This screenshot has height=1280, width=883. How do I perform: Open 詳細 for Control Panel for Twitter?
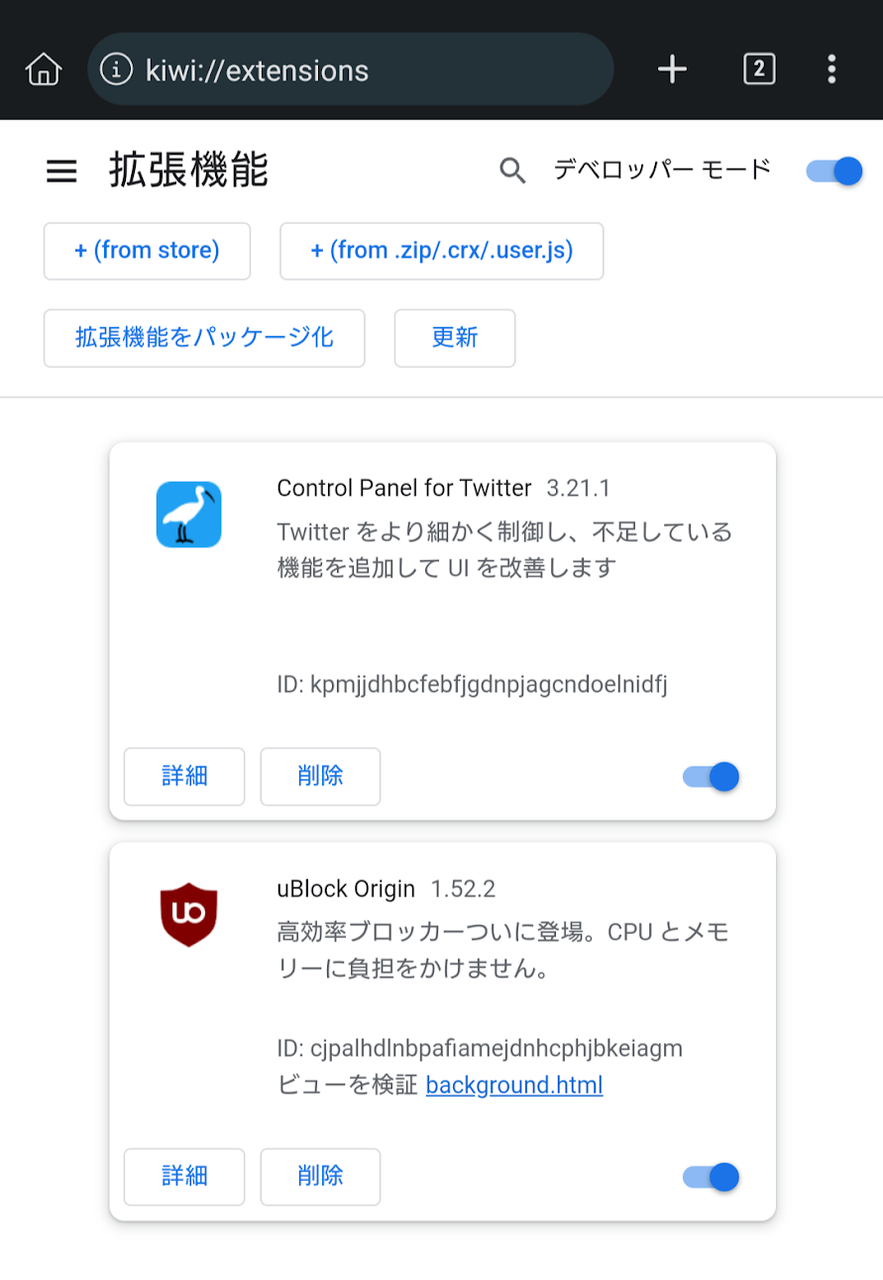tap(184, 776)
